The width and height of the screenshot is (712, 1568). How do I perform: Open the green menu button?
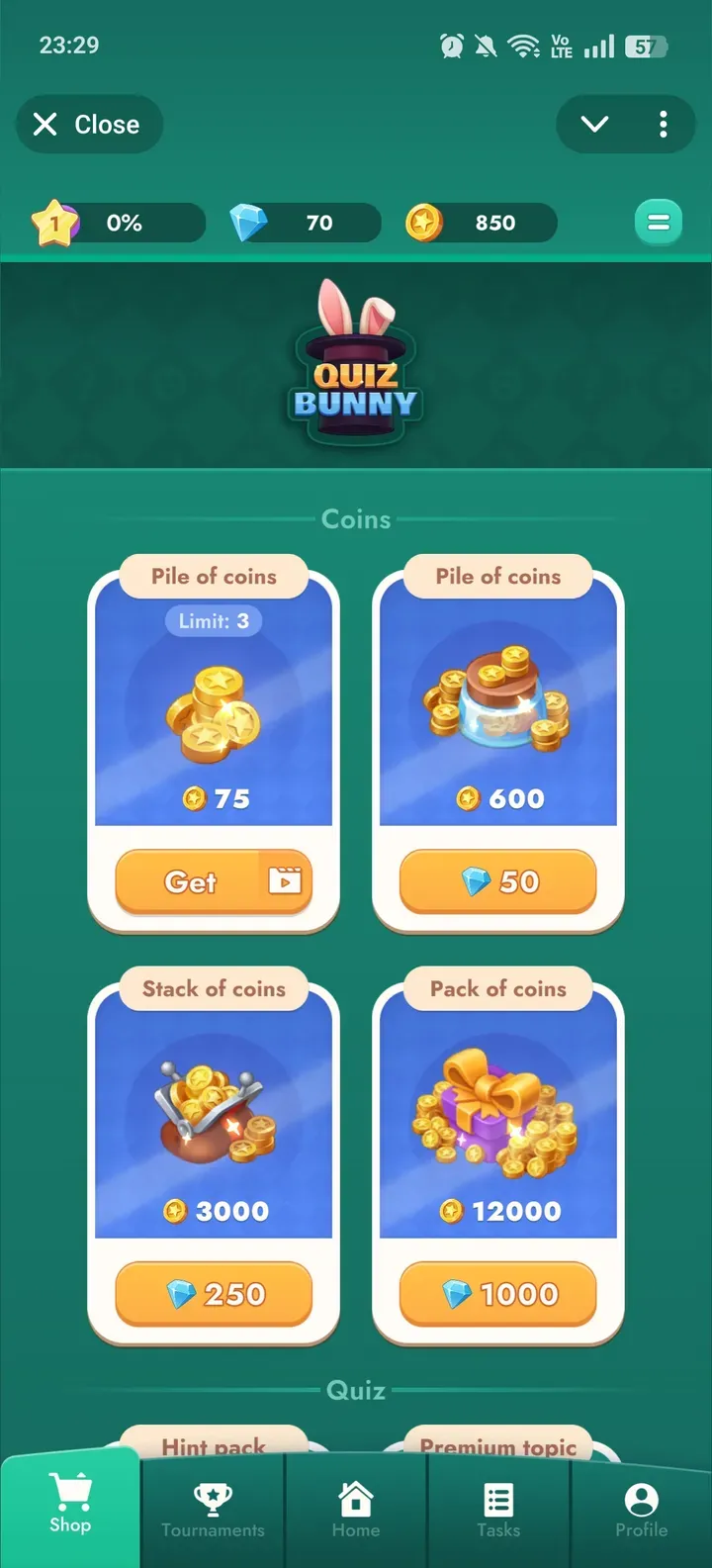(x=658, y=223)
